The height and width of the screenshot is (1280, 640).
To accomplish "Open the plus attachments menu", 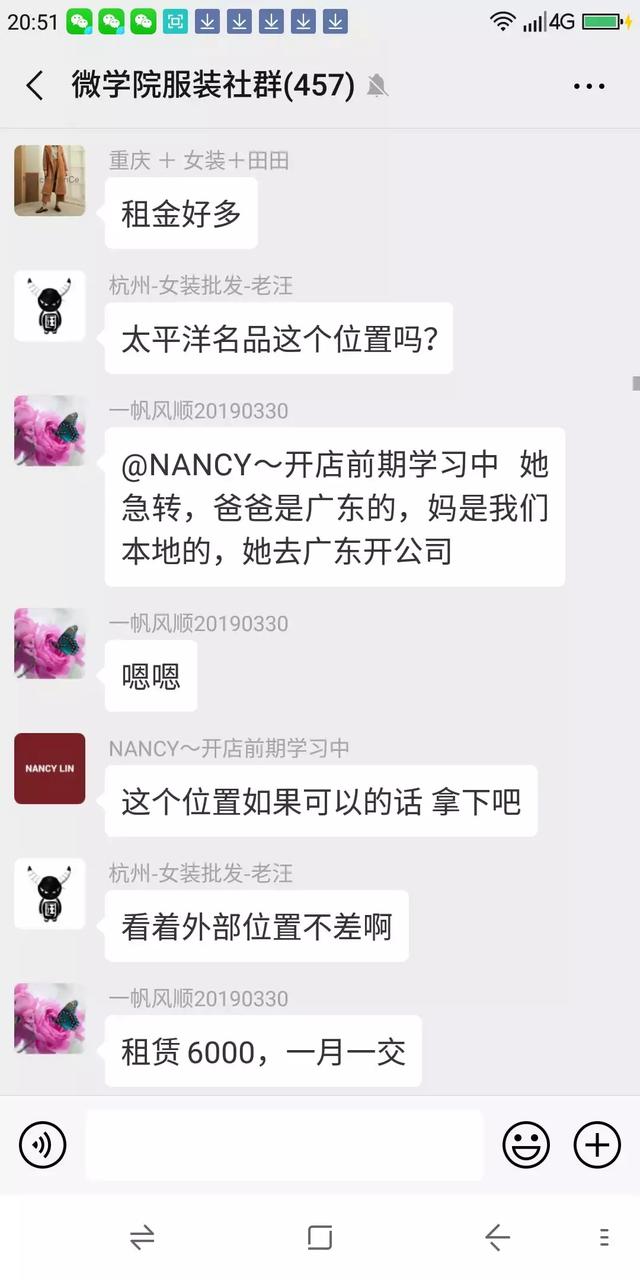I will [x=597, y=1144].
